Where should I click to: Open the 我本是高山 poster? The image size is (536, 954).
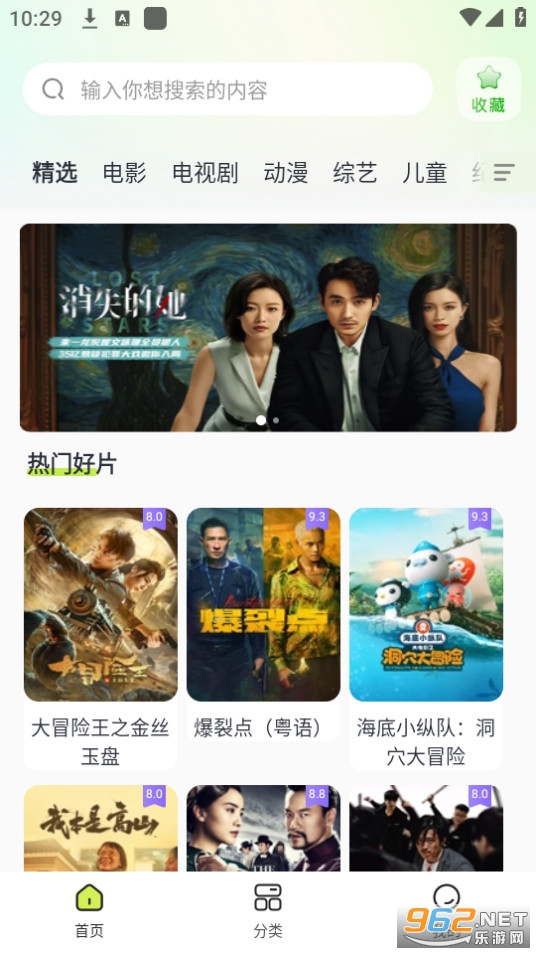pos(100,828)
